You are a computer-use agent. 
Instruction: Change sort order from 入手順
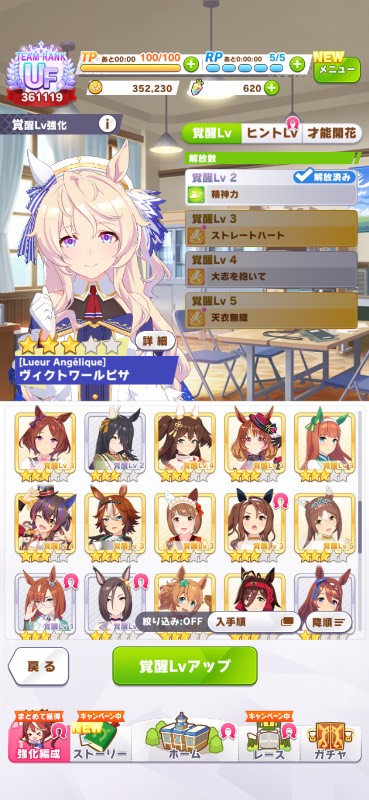click(254, 621)
